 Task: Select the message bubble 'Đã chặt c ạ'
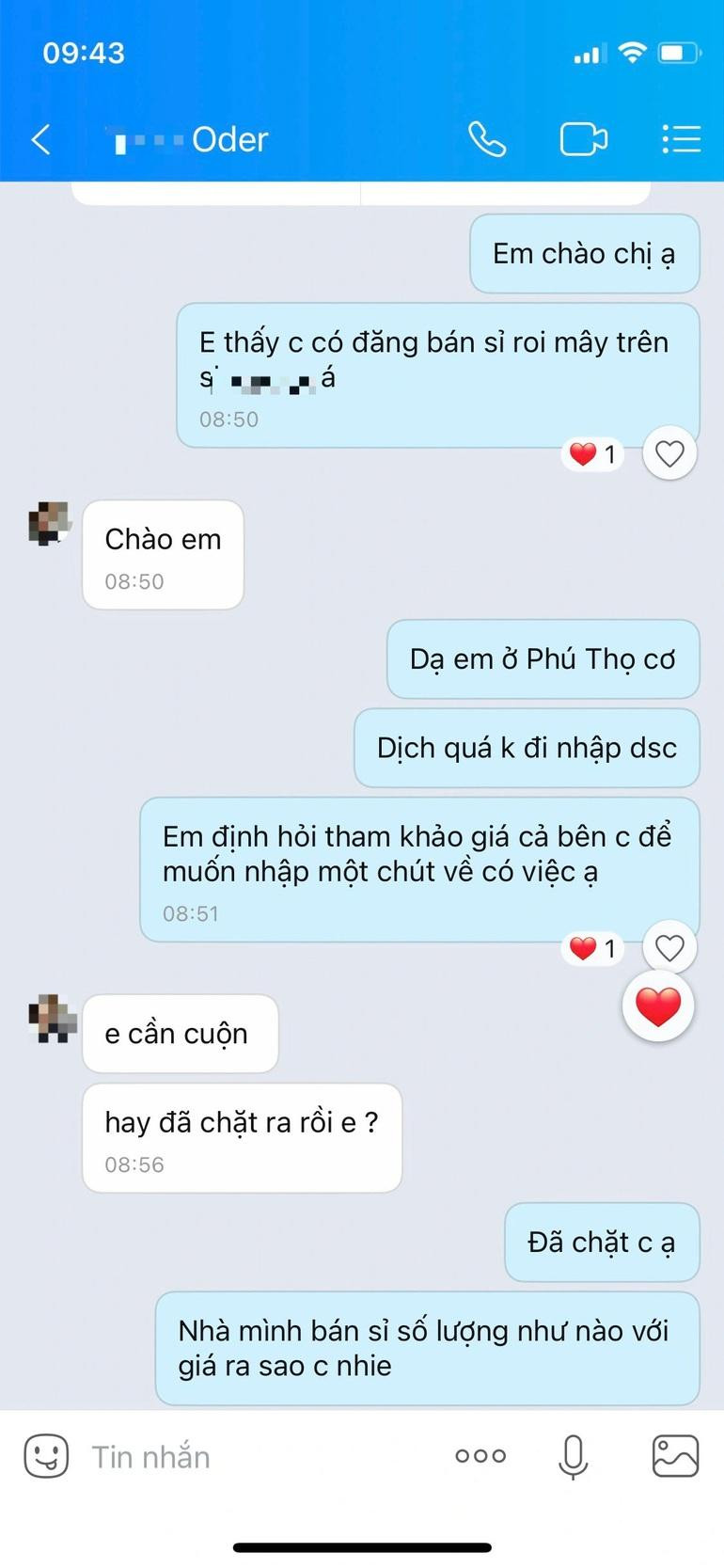tap(601, 1243)
